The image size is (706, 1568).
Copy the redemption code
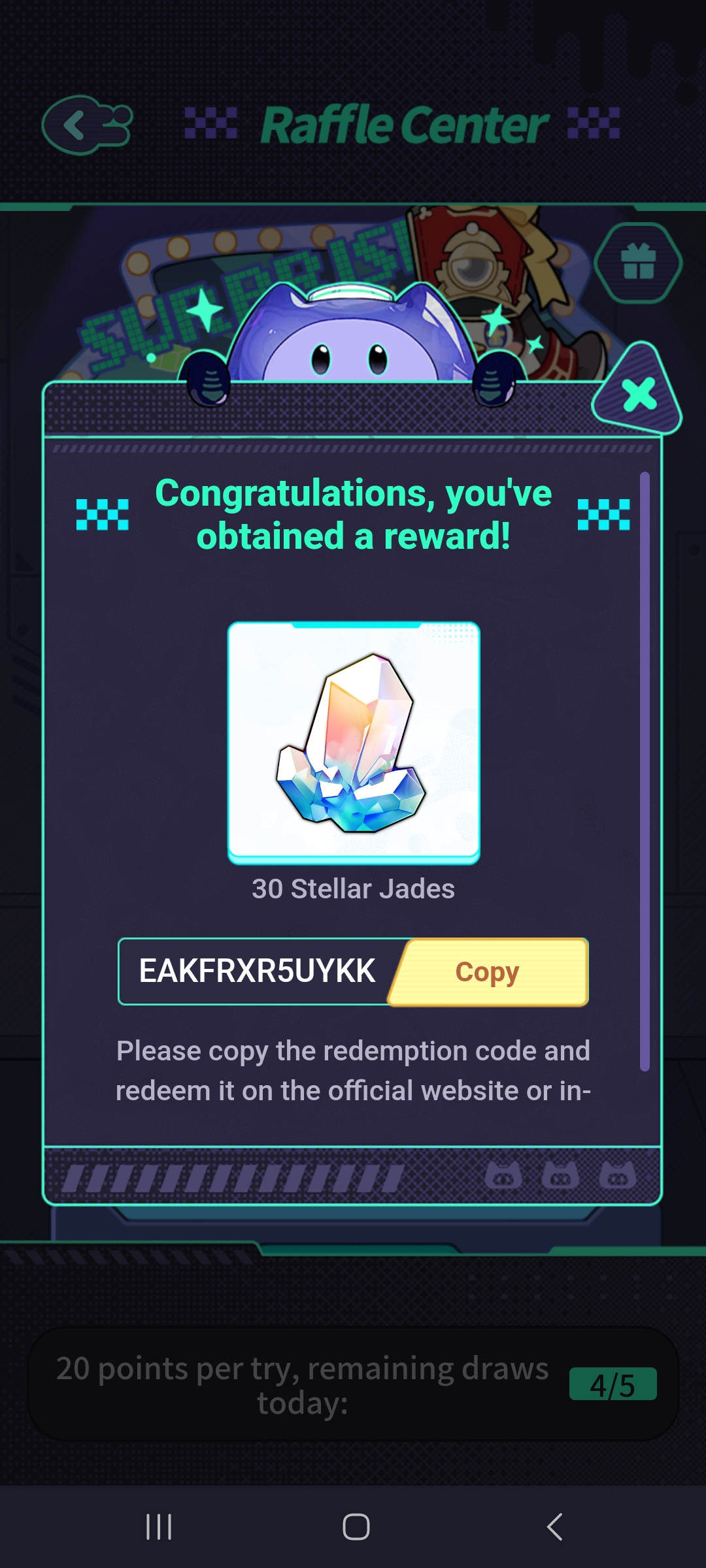[x=489, y=972]
